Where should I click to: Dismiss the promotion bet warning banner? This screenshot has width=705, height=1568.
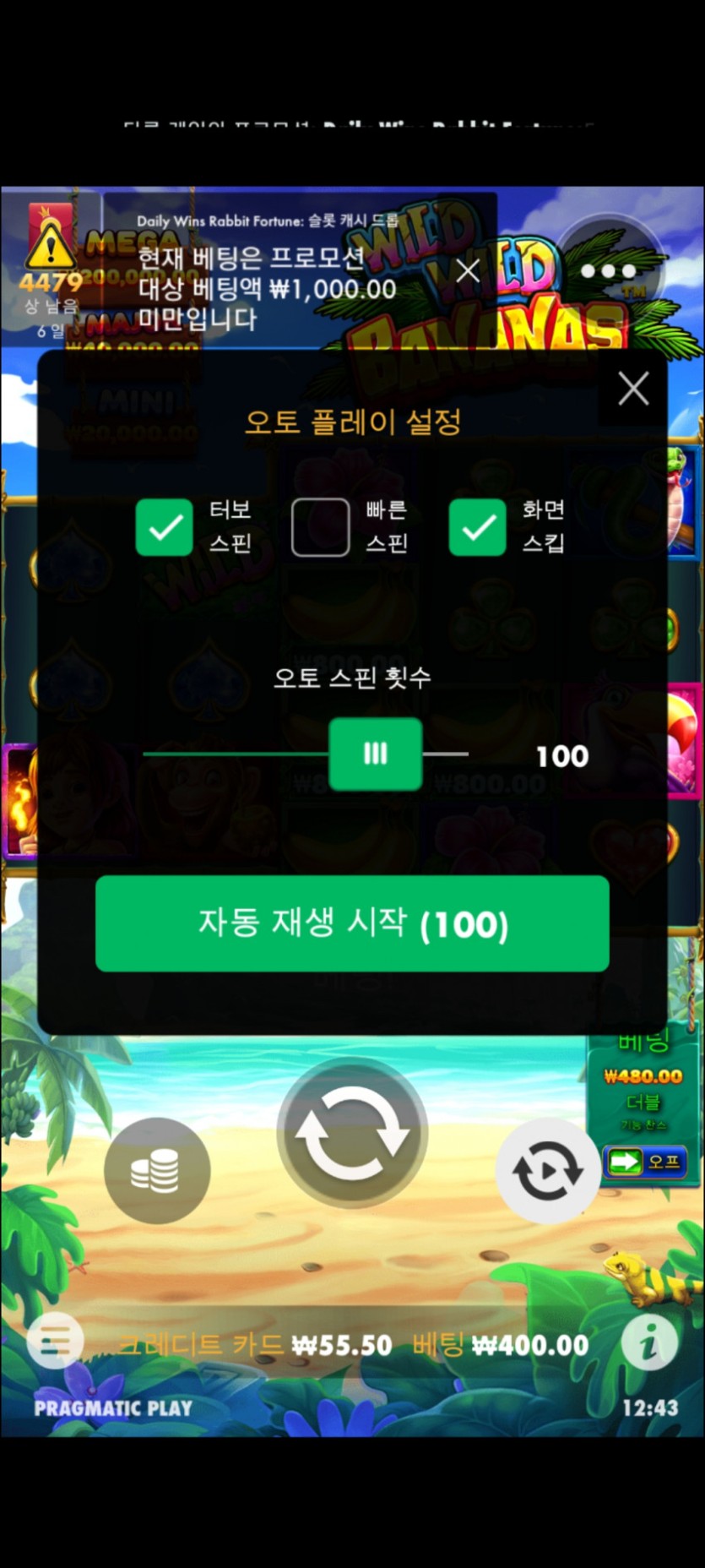467,270
